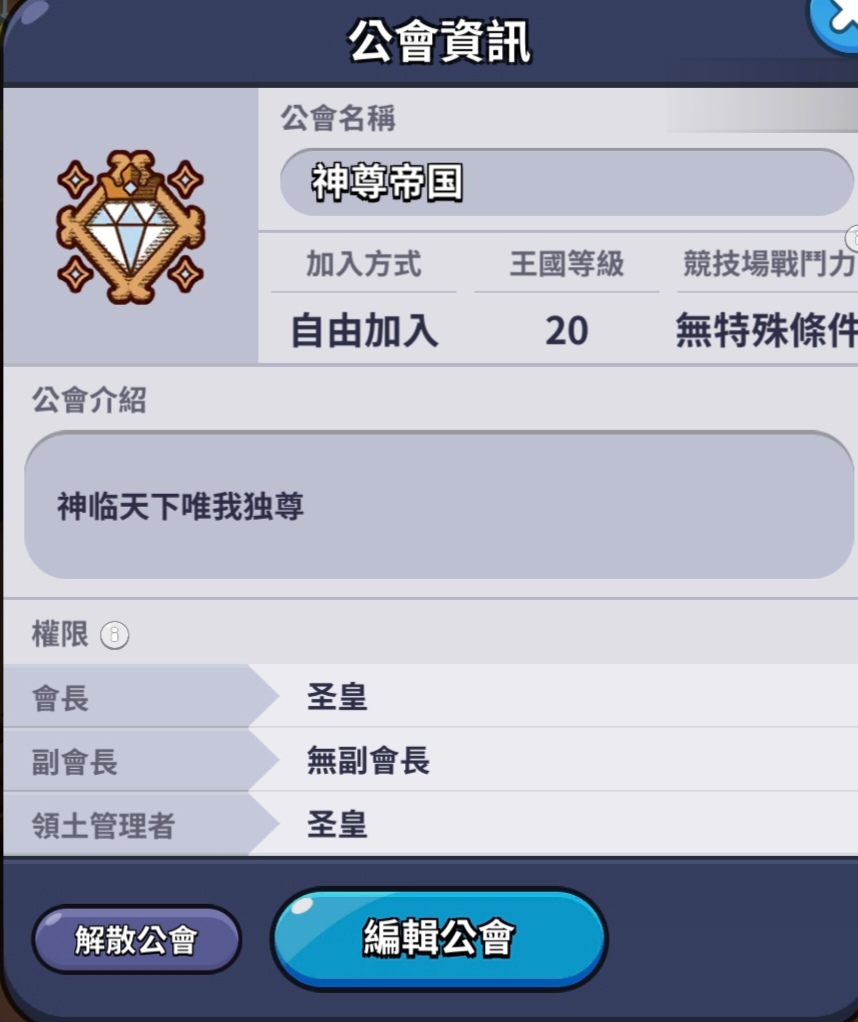Image resolution: width=858 pixels, height=1022 pixels.
Task: Open the info icon next to 權限
Action: click(x=115, y=635)
